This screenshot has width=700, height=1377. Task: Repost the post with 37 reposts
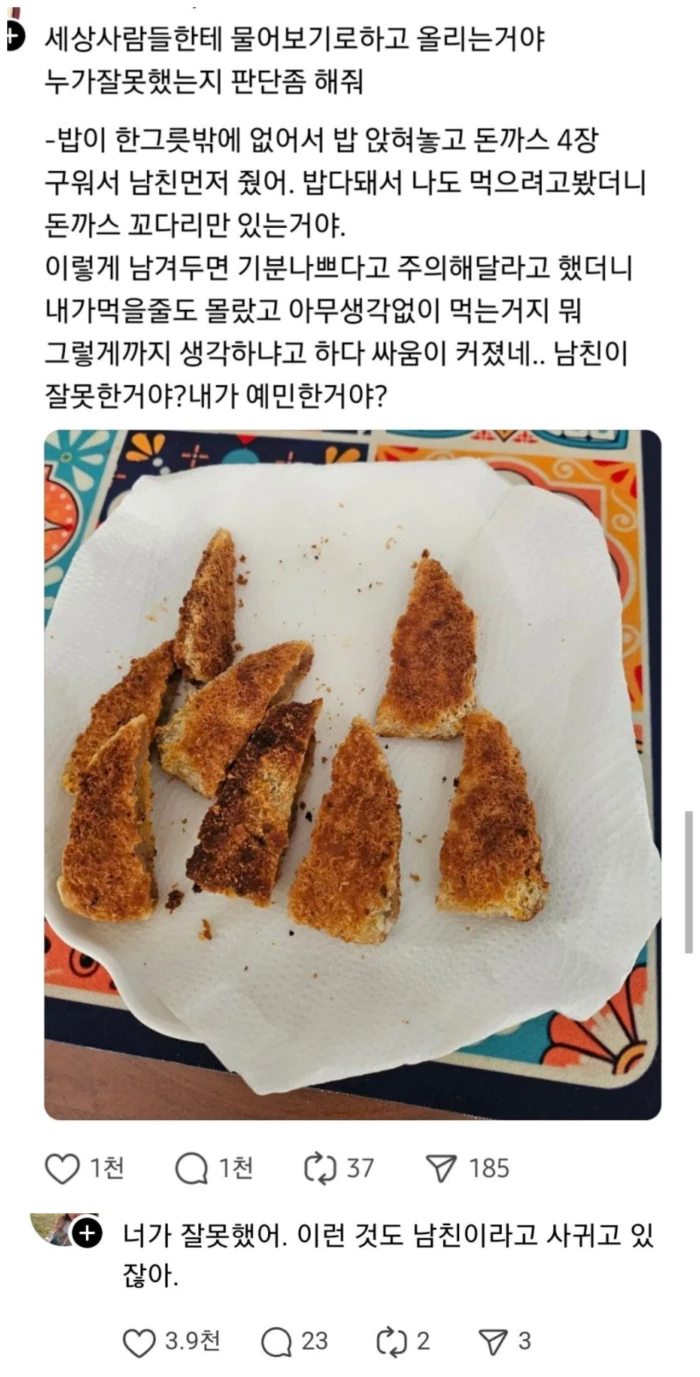click(x=320, y=1168)
